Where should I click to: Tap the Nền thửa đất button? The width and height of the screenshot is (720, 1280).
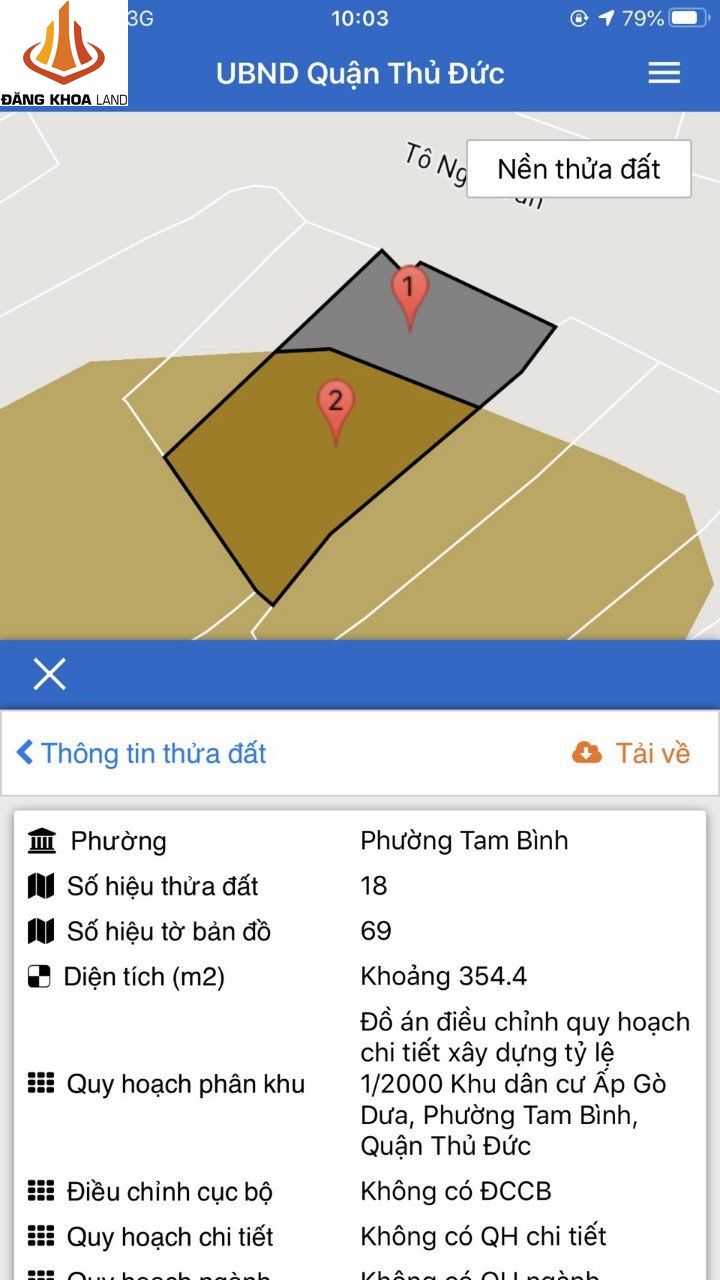(x=579, y=169)
